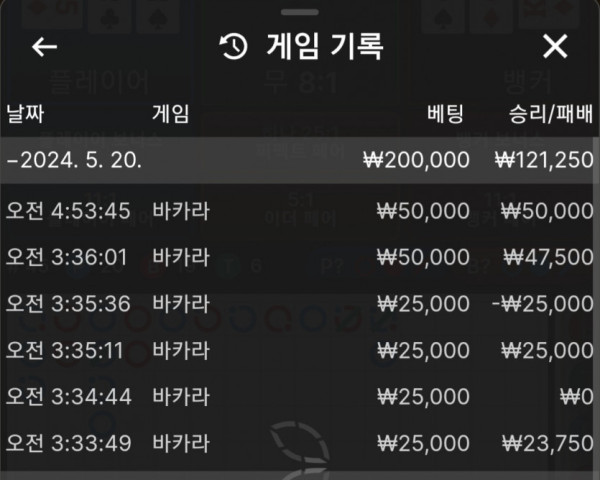Select the baccarat entry at 오전 3:33:49

(x=300, y=442)
